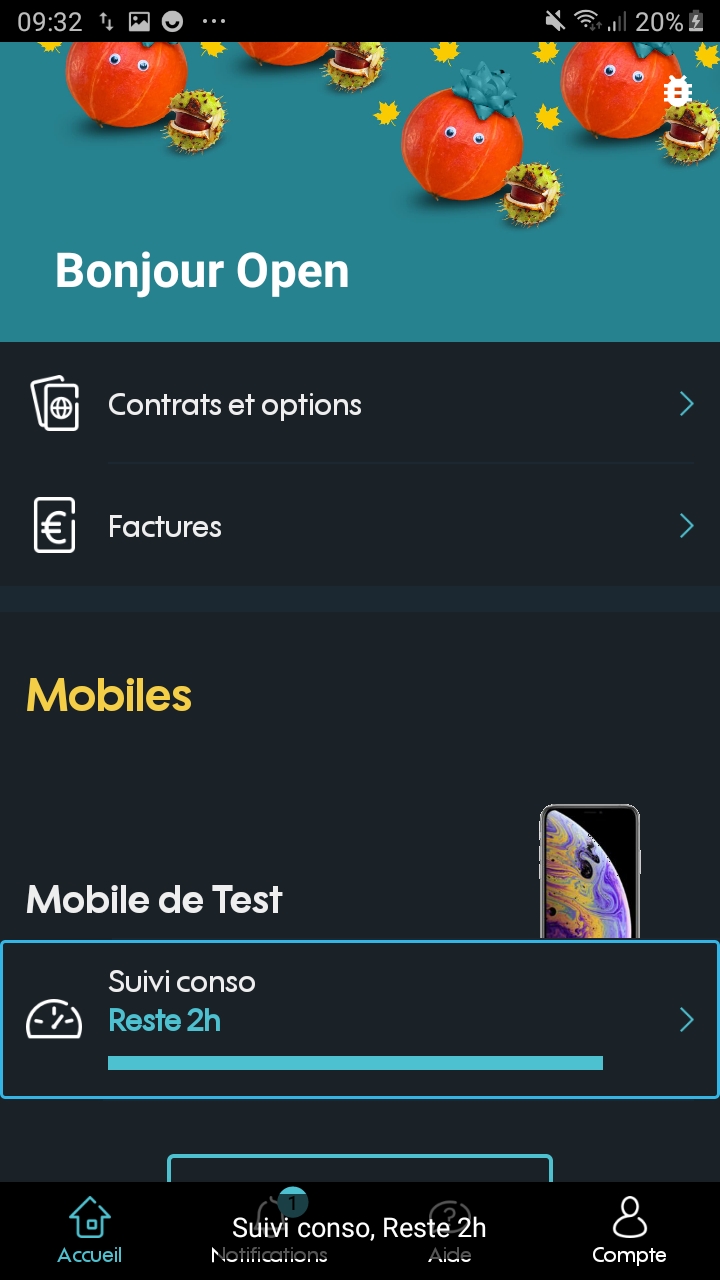The height and width of the screenshot is (1280, 720).
Task: Open the debug bug icon at top
Action: (677, 91)
